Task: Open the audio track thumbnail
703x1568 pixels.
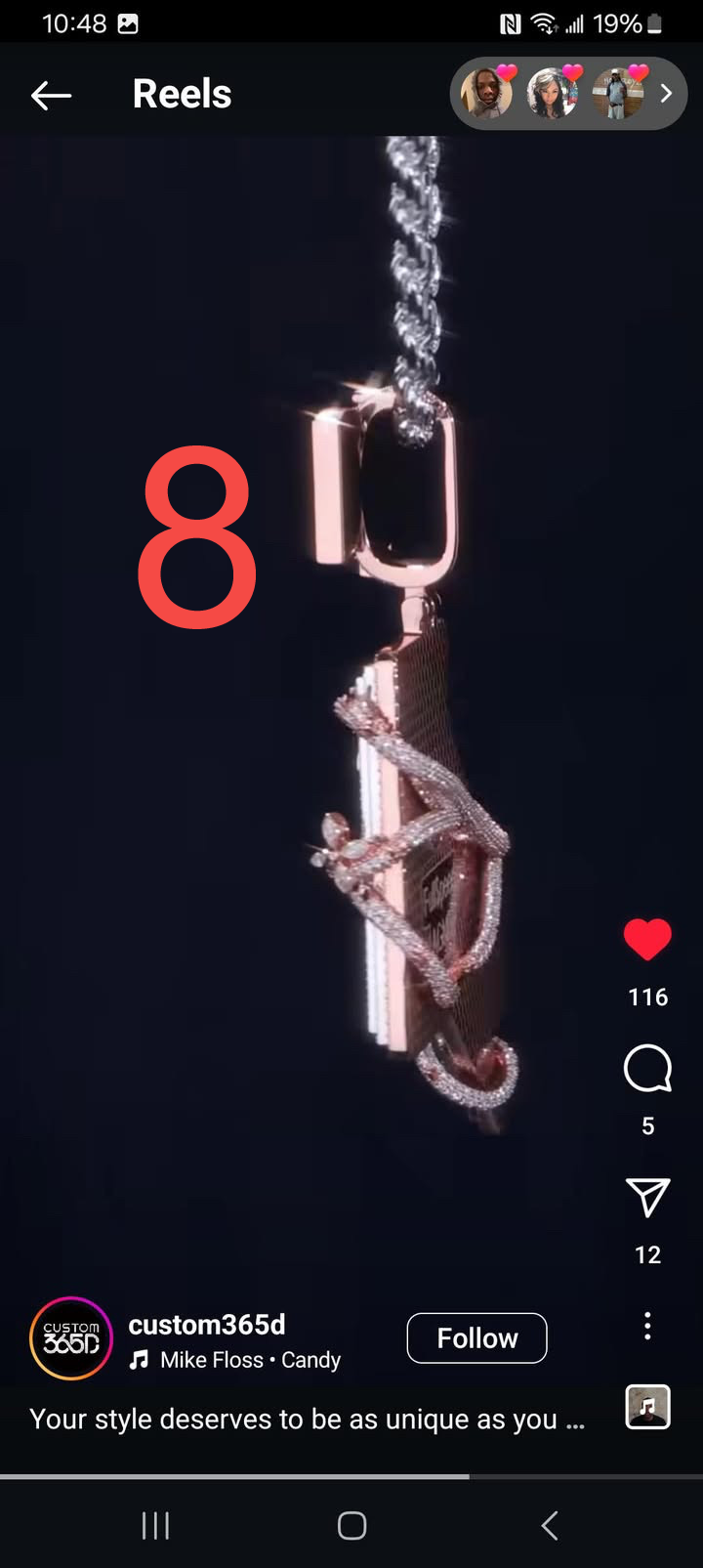Action: pos(647,1408)
